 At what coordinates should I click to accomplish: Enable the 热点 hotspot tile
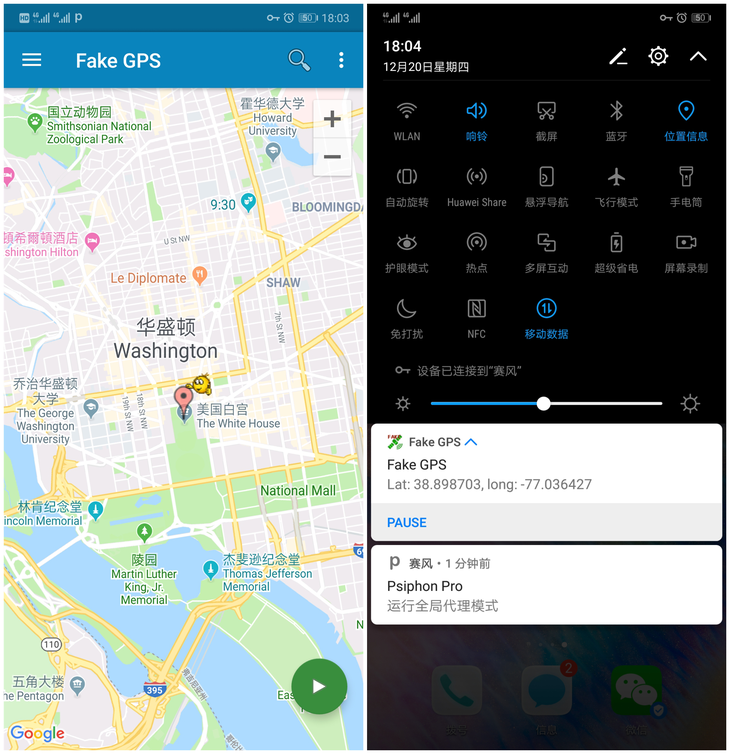point(477,243)
